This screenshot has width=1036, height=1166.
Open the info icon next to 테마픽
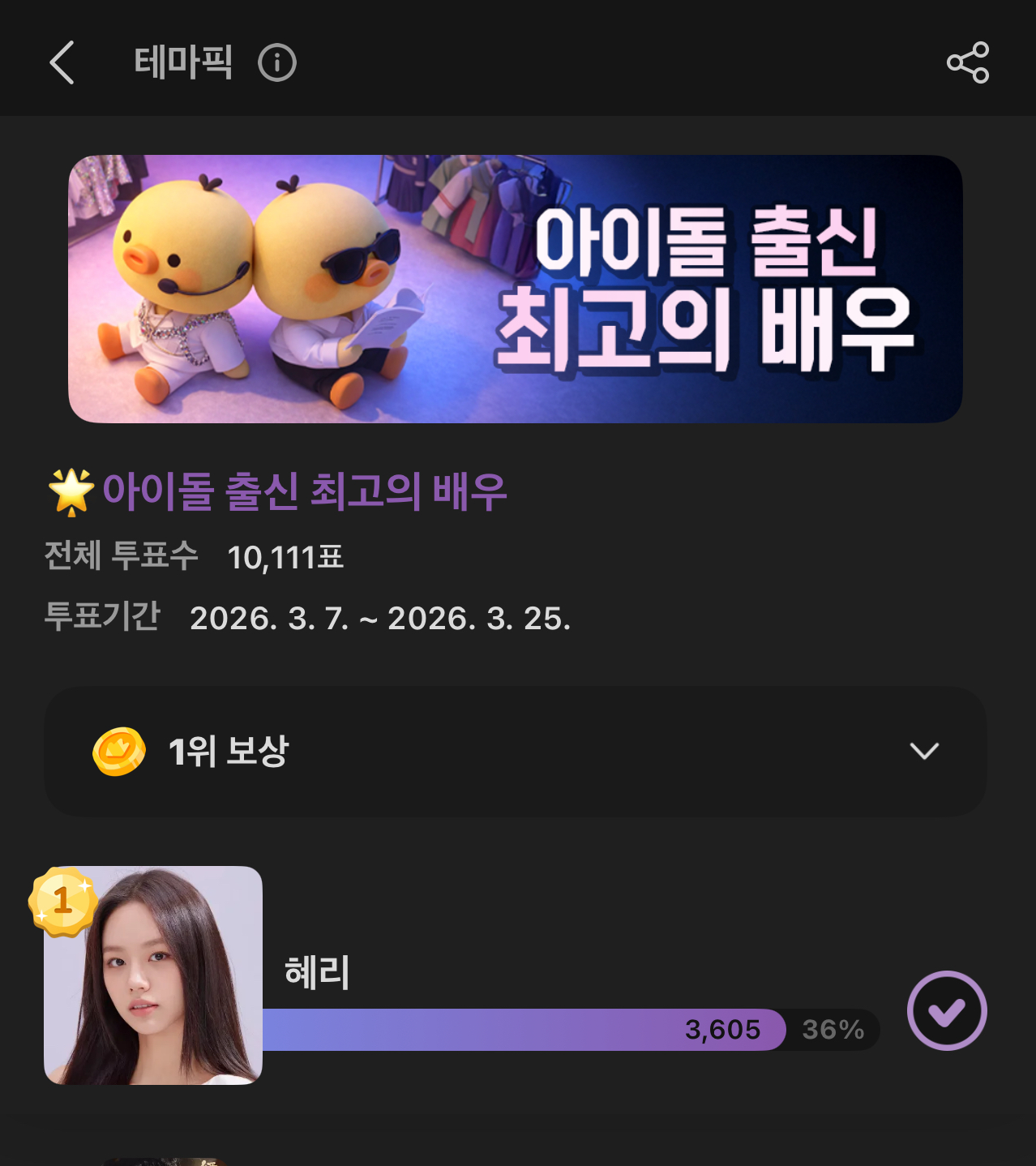tap(277, 62)
